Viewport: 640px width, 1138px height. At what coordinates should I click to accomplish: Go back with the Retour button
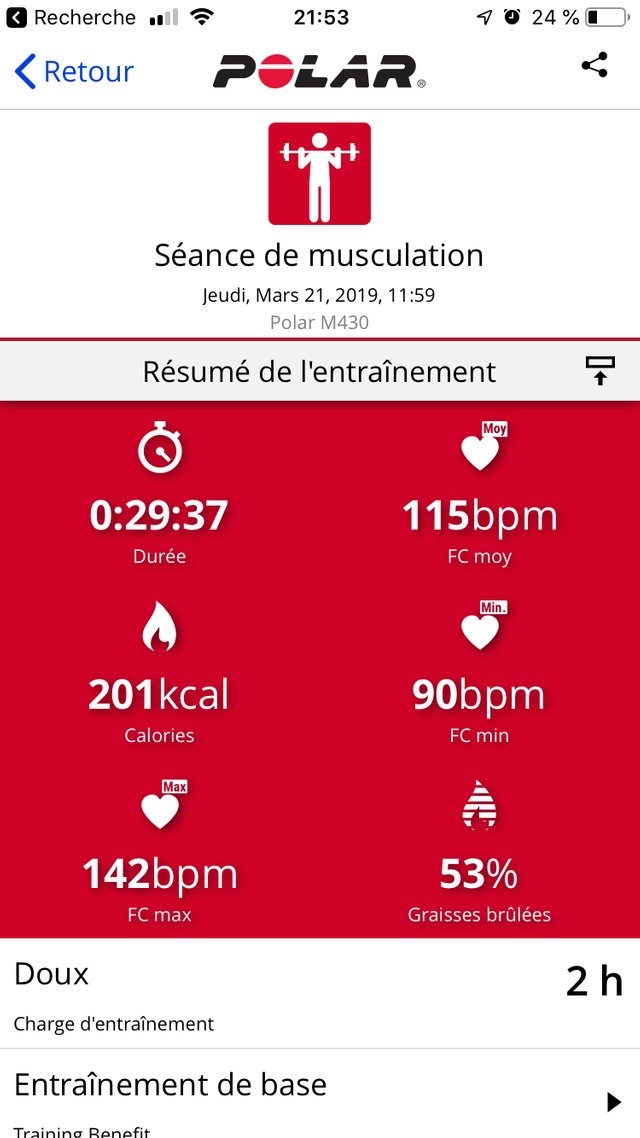pyautogui.click(x=74, y=72)
